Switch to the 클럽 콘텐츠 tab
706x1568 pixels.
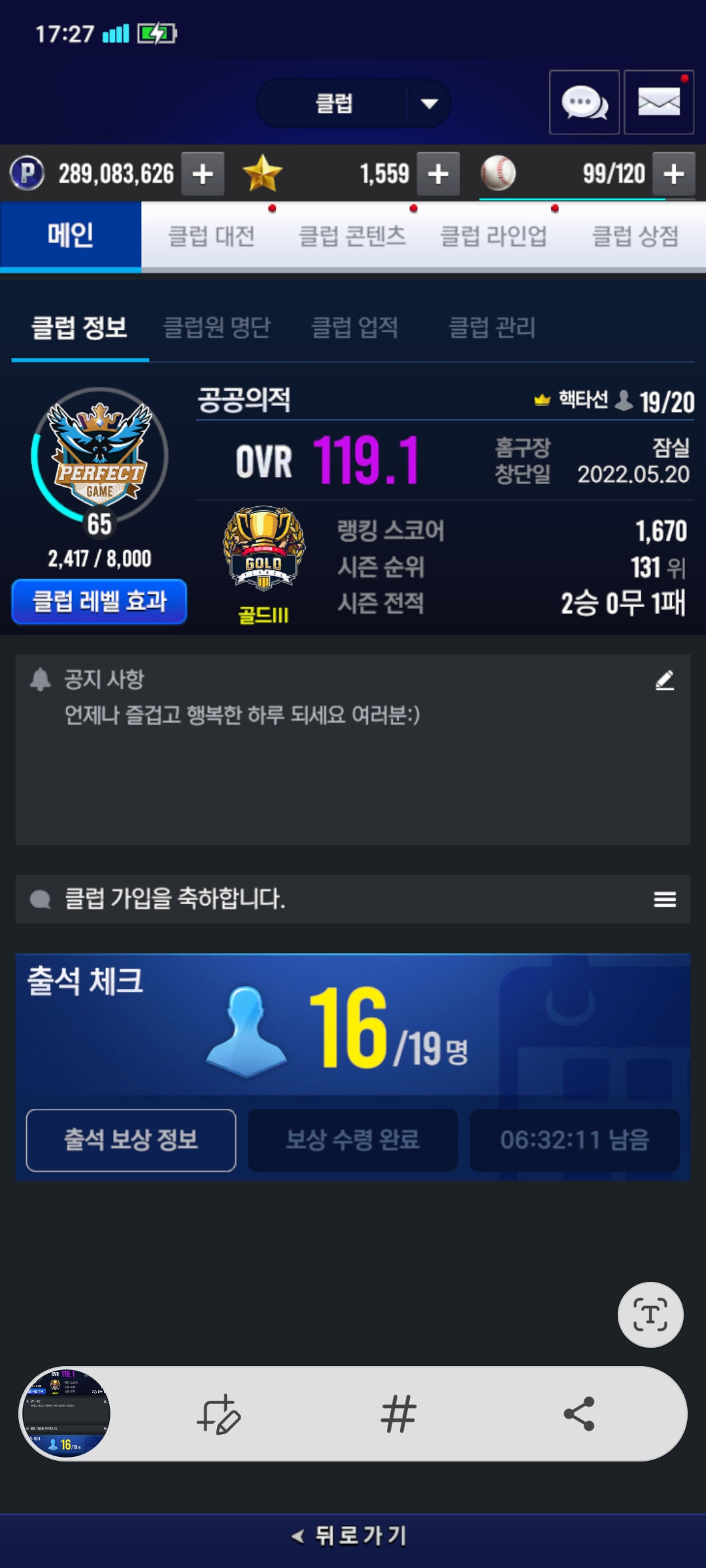(x=352, y=236)
